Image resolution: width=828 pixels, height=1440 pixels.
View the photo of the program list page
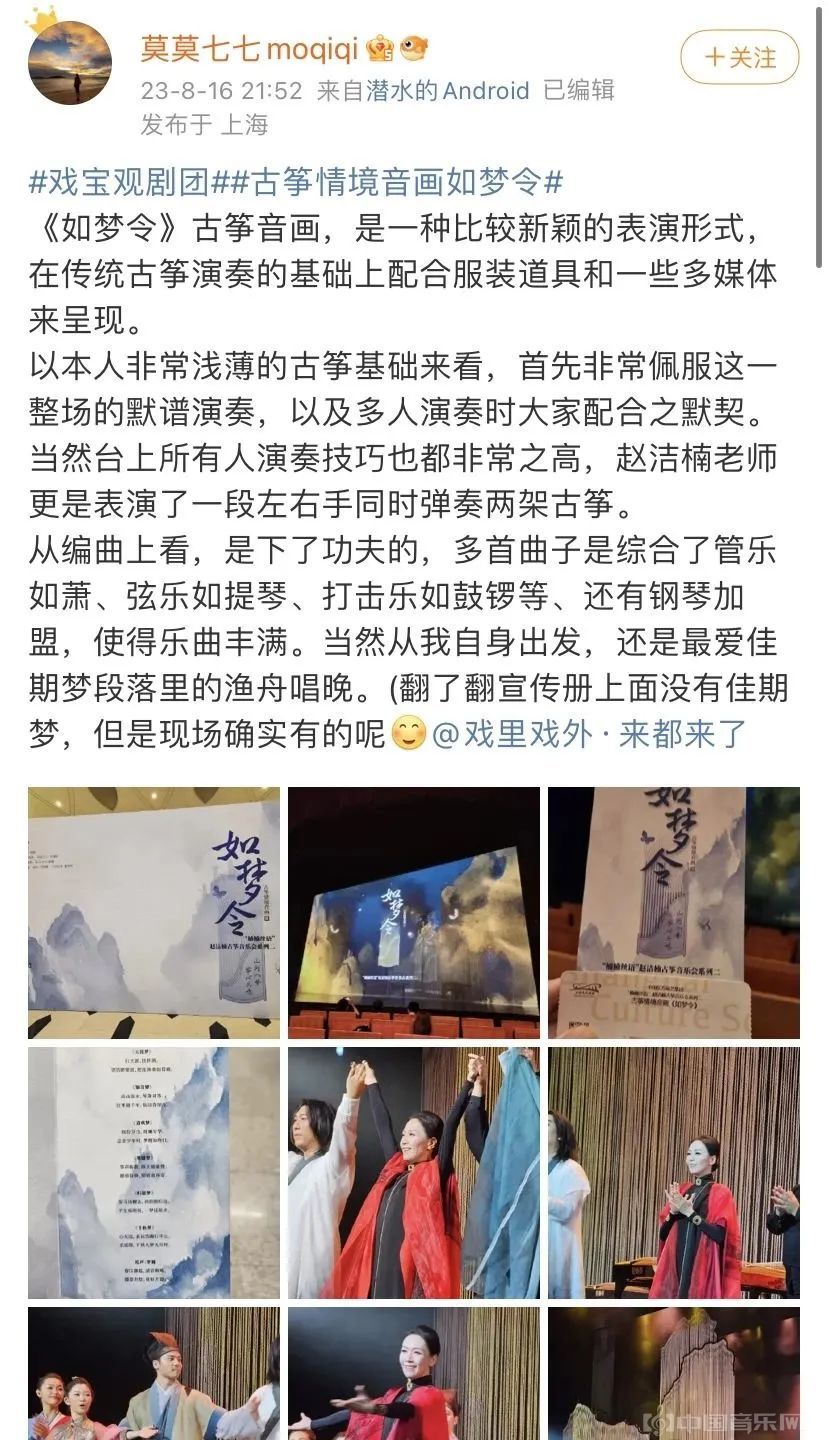pos(154,1172)
